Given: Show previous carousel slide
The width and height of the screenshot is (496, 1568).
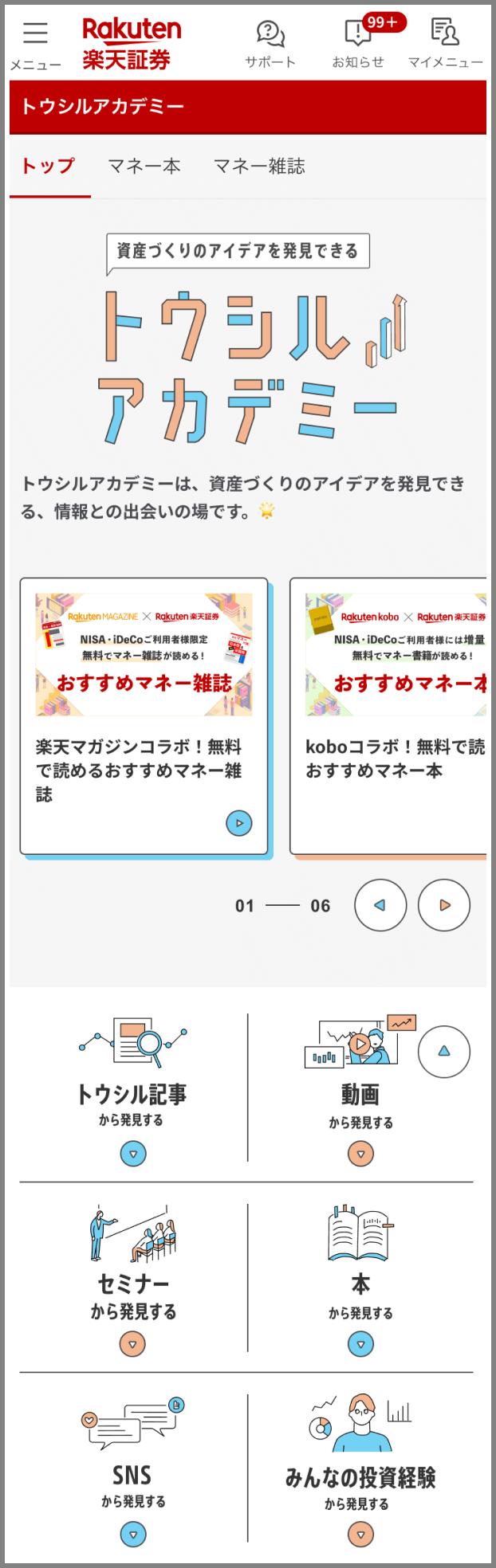Looking at the screenshot, I should (x=380, y=905).
